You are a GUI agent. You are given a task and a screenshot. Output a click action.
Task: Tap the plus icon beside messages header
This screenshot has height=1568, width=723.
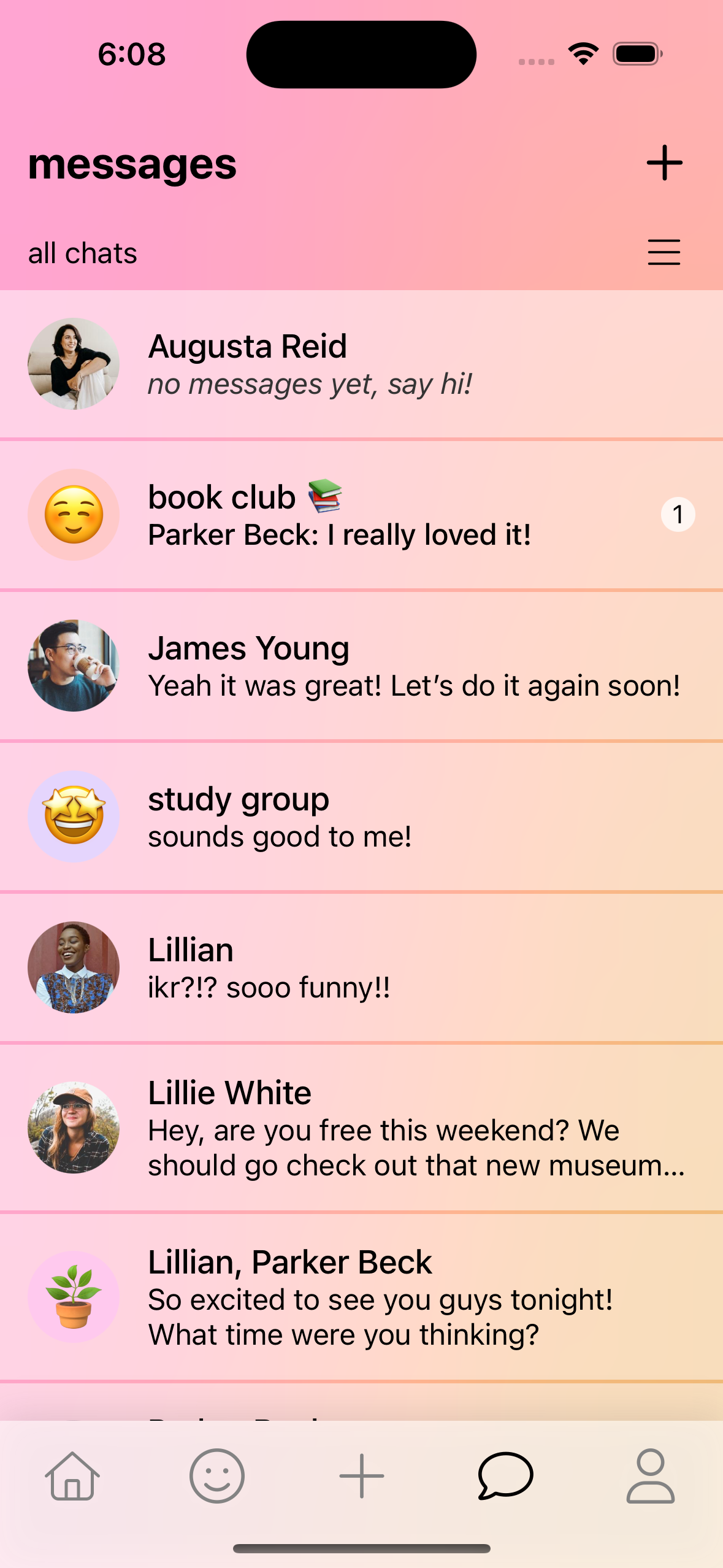click(x=664, y=163)
